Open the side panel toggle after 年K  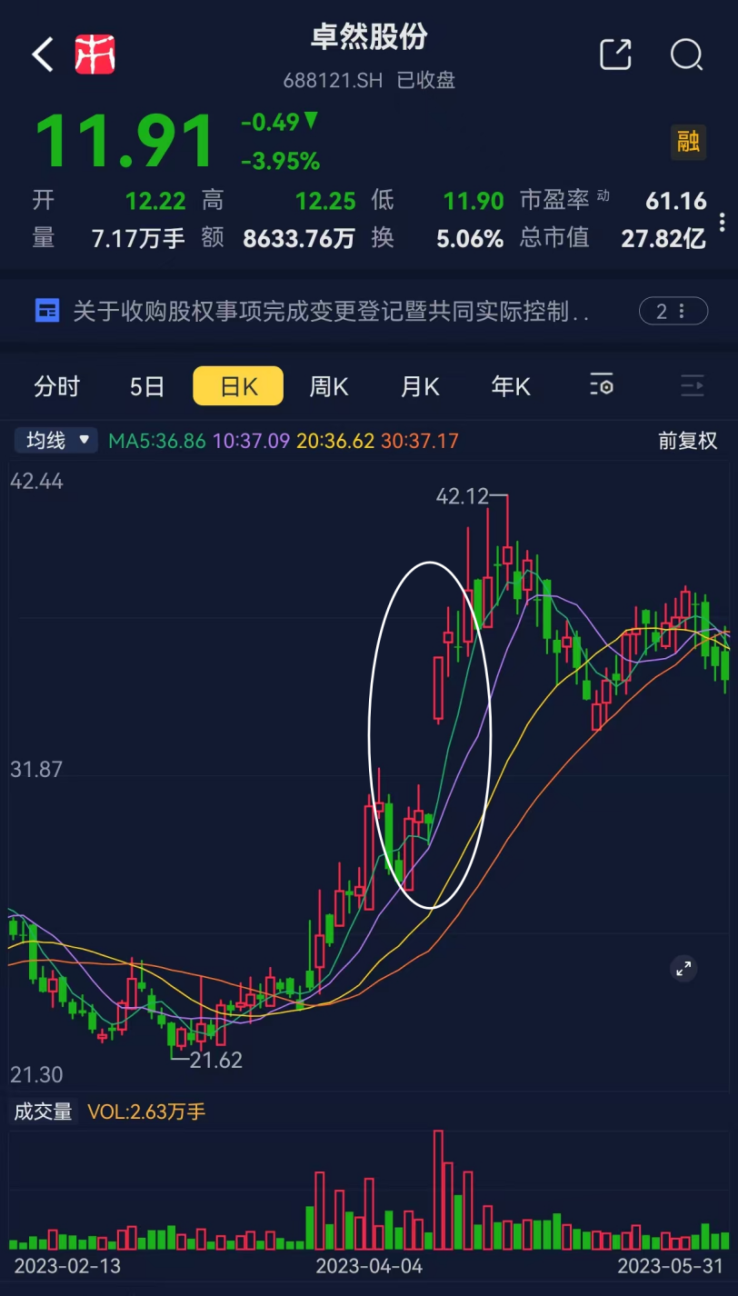[x=692, y=386]
